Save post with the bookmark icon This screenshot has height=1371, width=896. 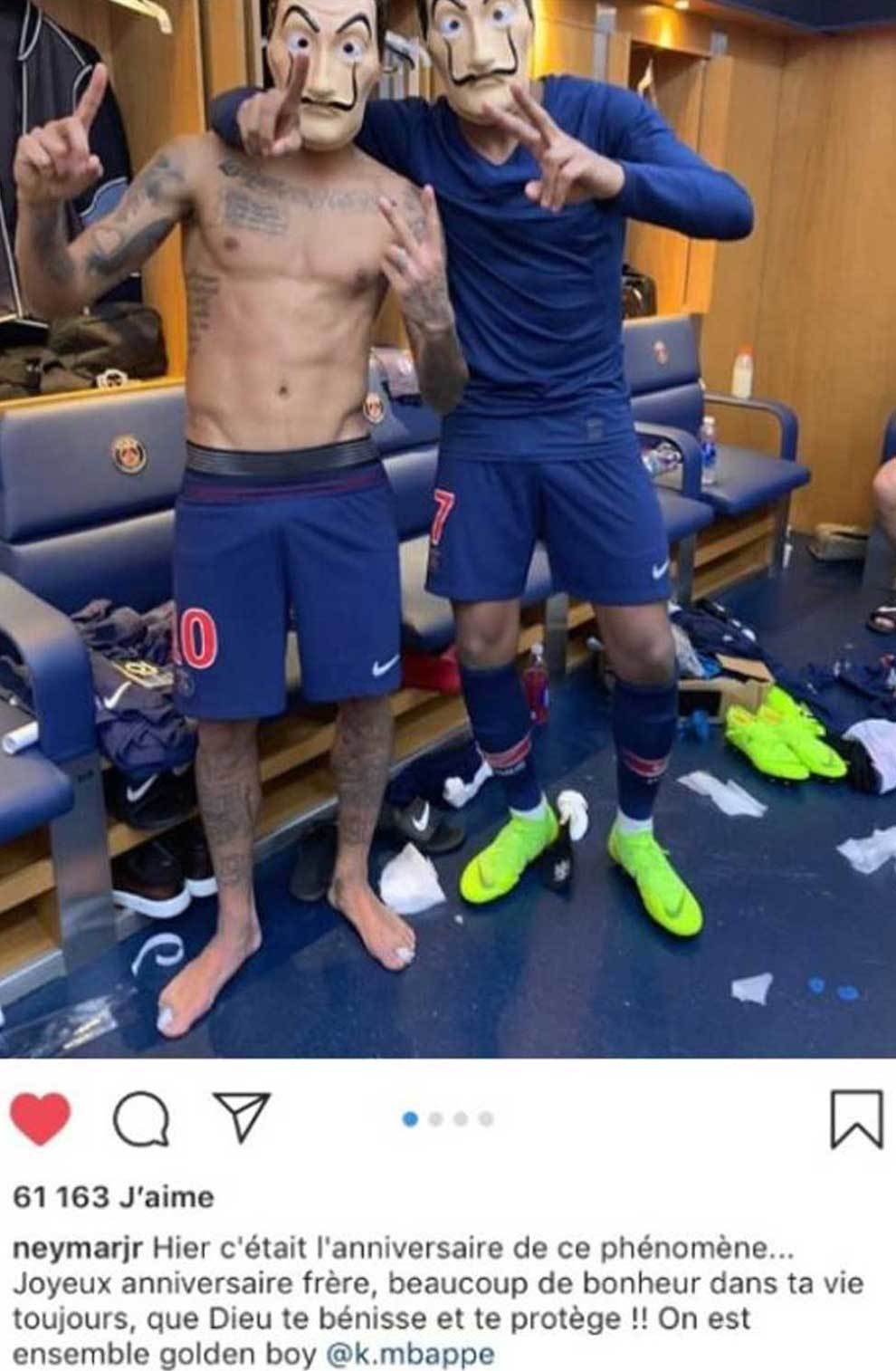click(855, 1119)
